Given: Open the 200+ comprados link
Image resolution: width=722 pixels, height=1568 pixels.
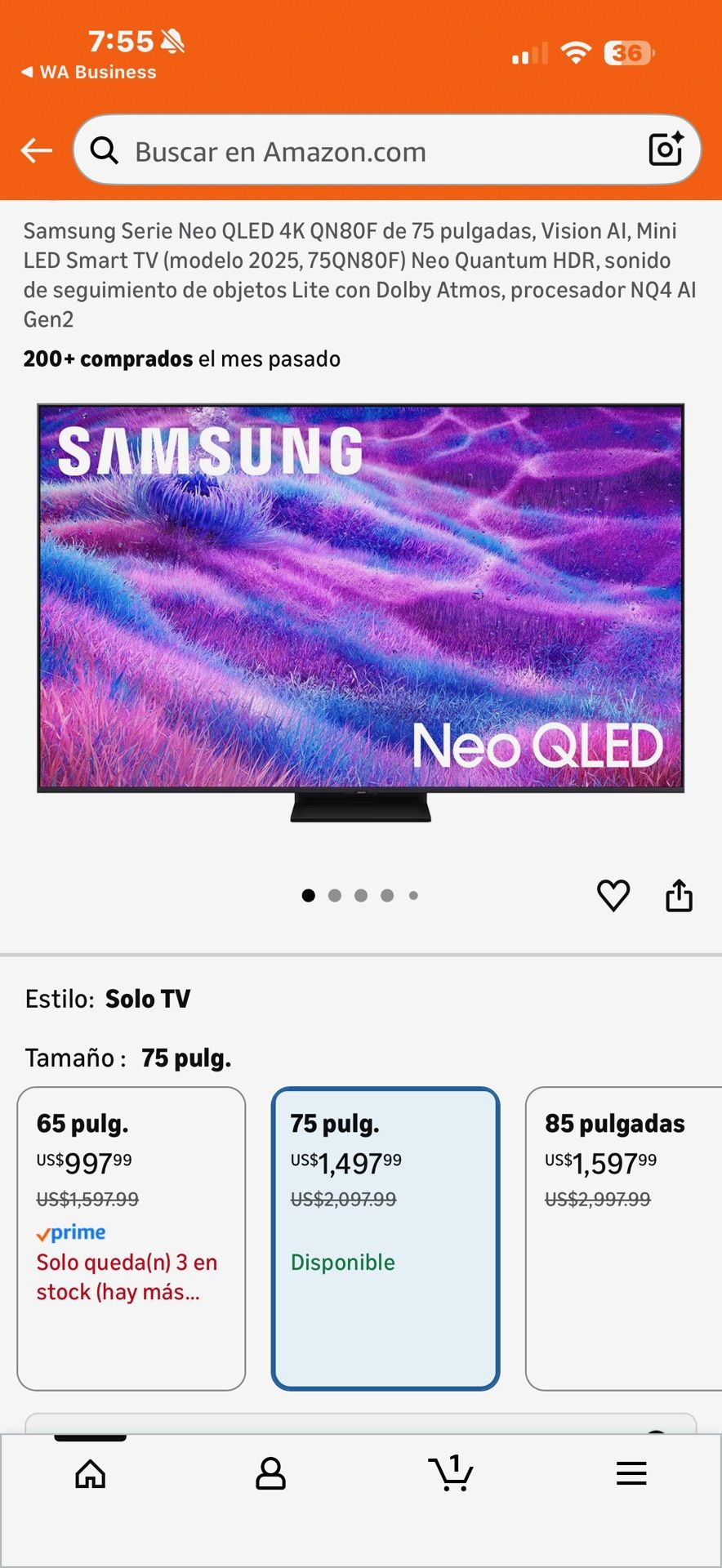Looking at the screenshot, I should [x=106, y=359].
